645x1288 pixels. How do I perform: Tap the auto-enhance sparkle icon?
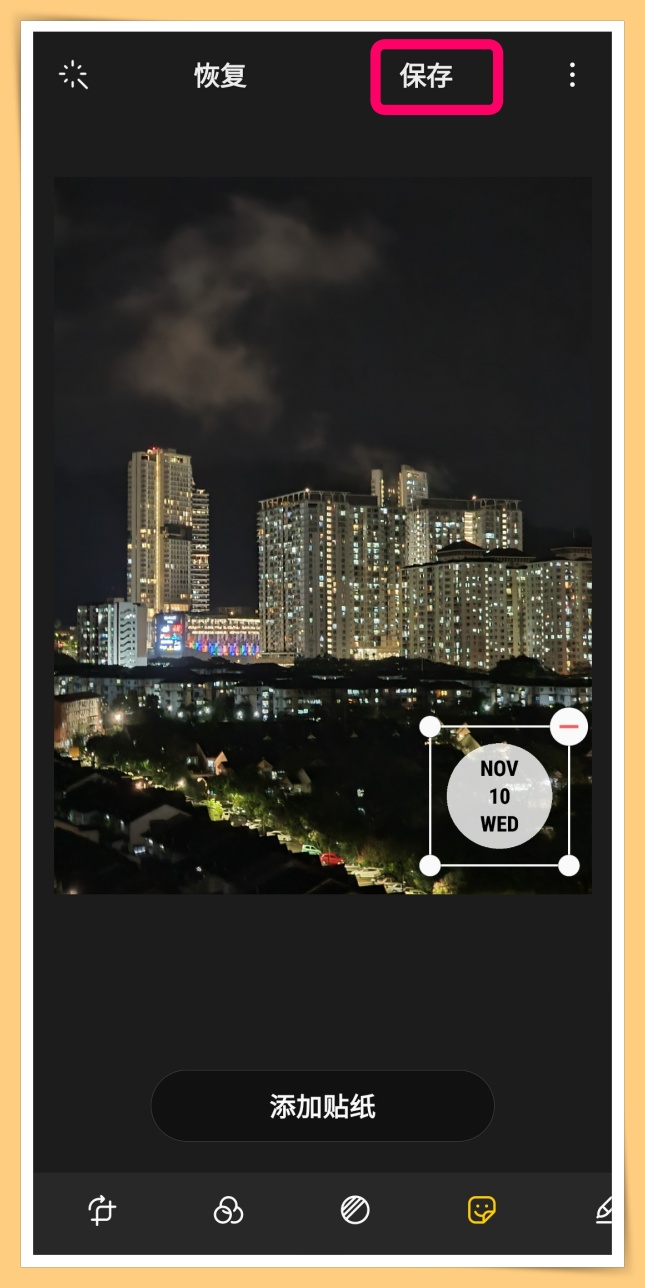pos(74,75)
